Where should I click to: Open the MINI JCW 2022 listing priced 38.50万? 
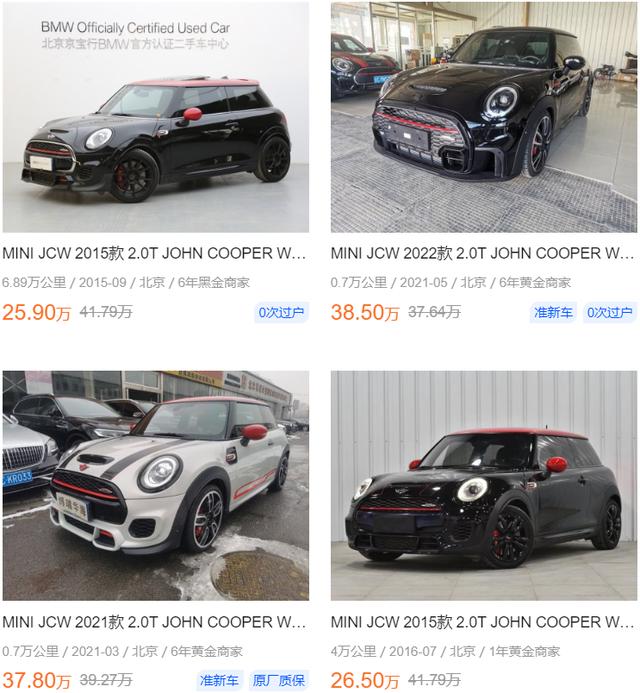coord(482,253)
